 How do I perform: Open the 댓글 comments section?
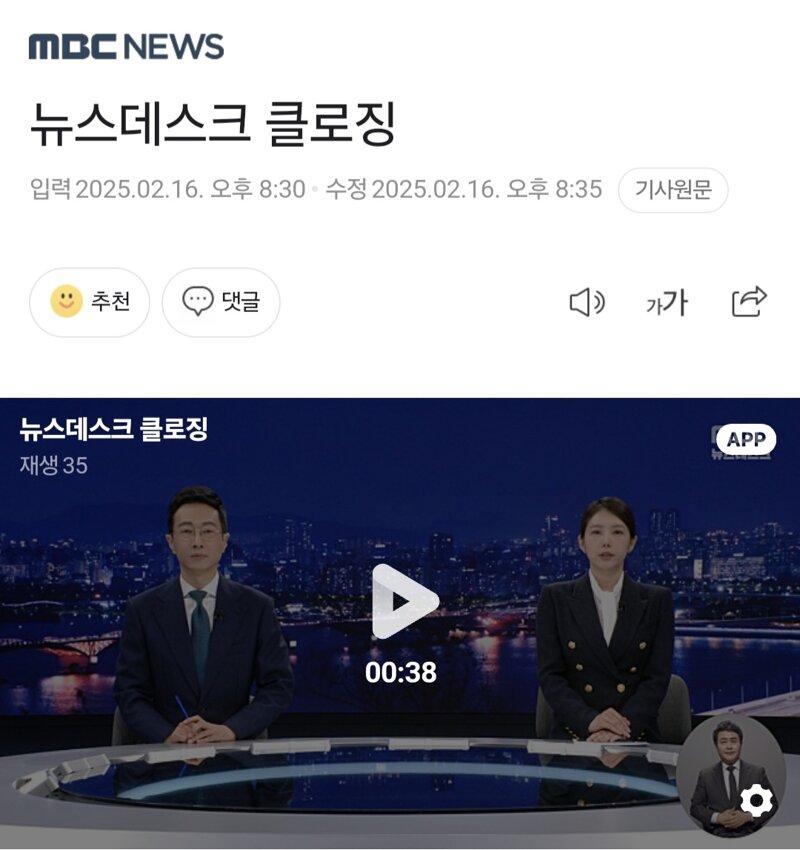pyautogui.click(x=221, y=302)
